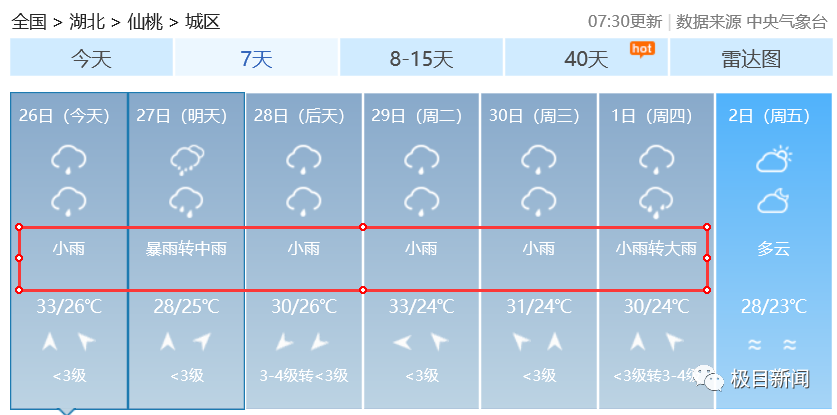Go to 全国 in the breadcrumb
Image resolution: width=837 pixels, height=415 pixels.
coord(28,21)
